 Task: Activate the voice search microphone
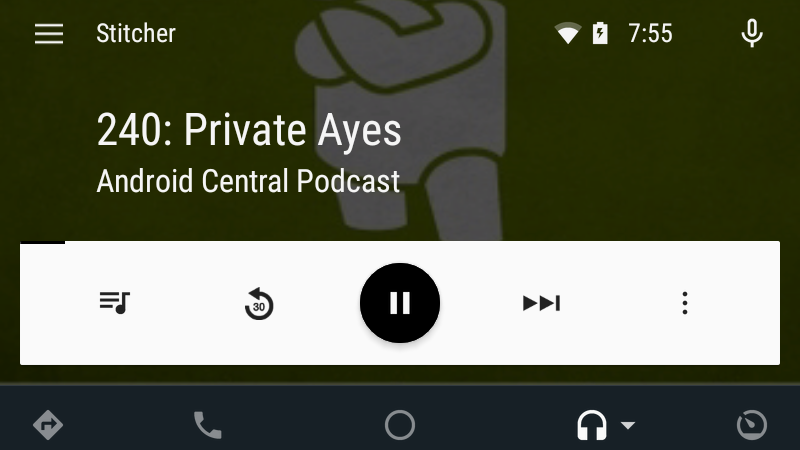tap(751, 34)
